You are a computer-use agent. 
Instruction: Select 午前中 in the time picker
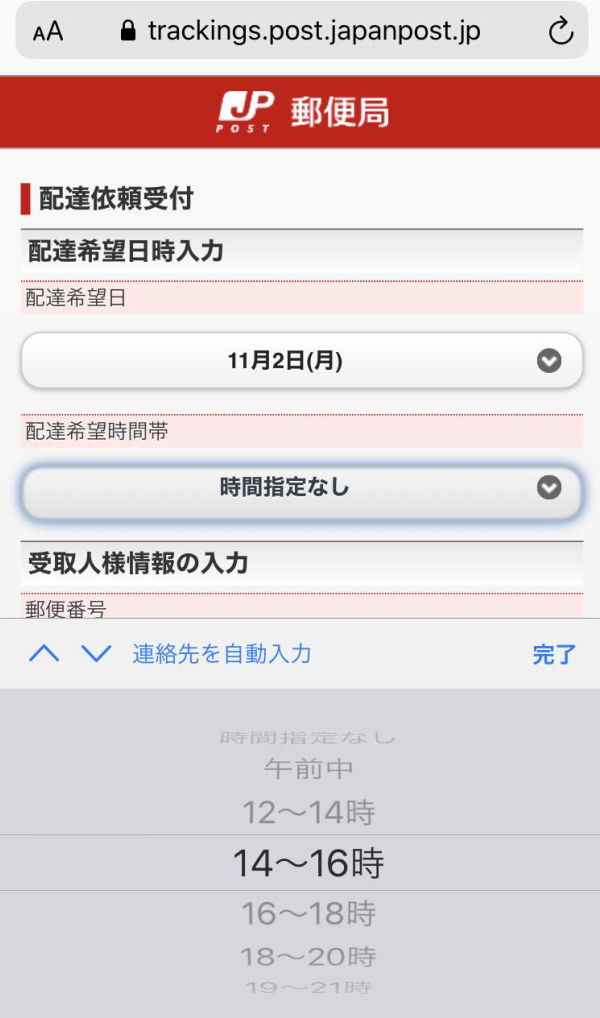[x=308, y=769]
